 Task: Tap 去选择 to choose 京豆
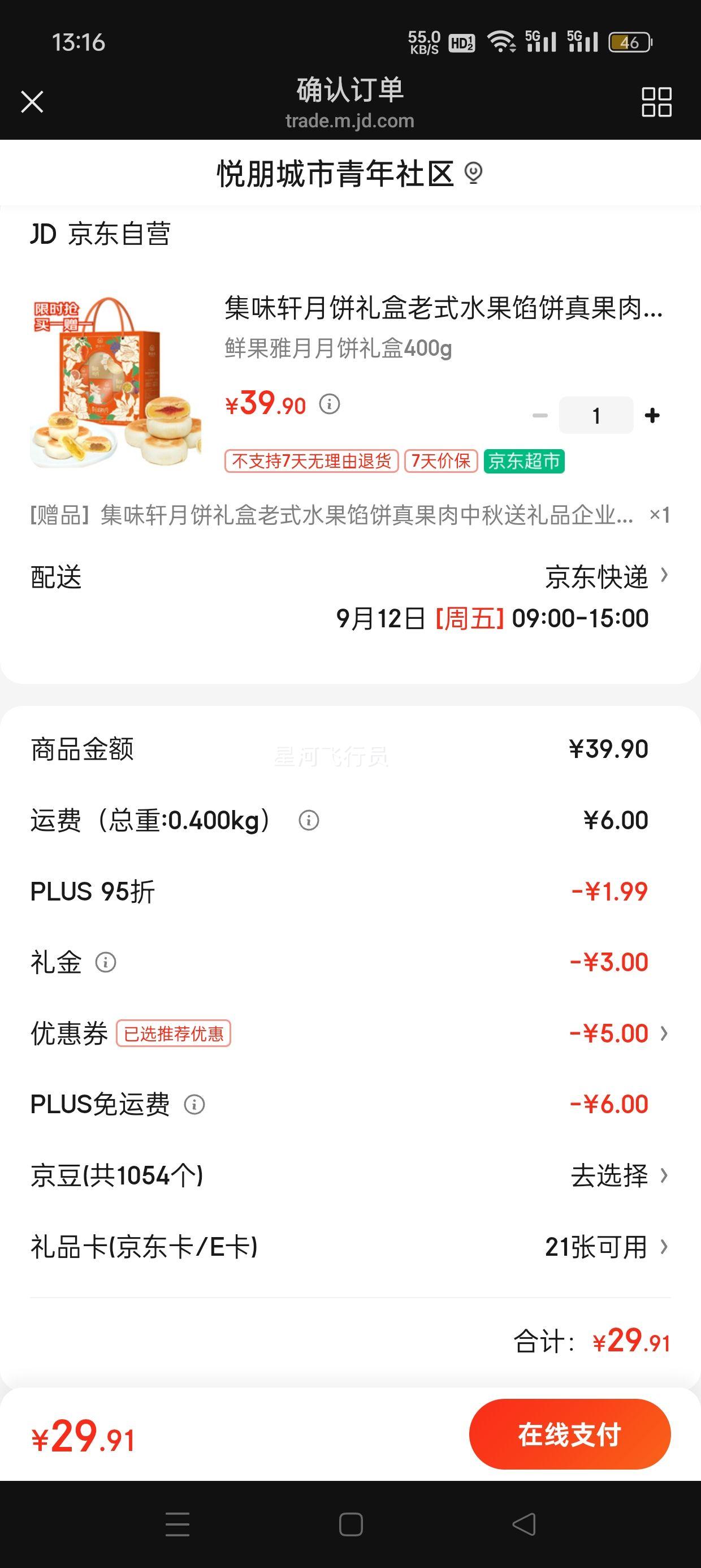(608, 1175)
